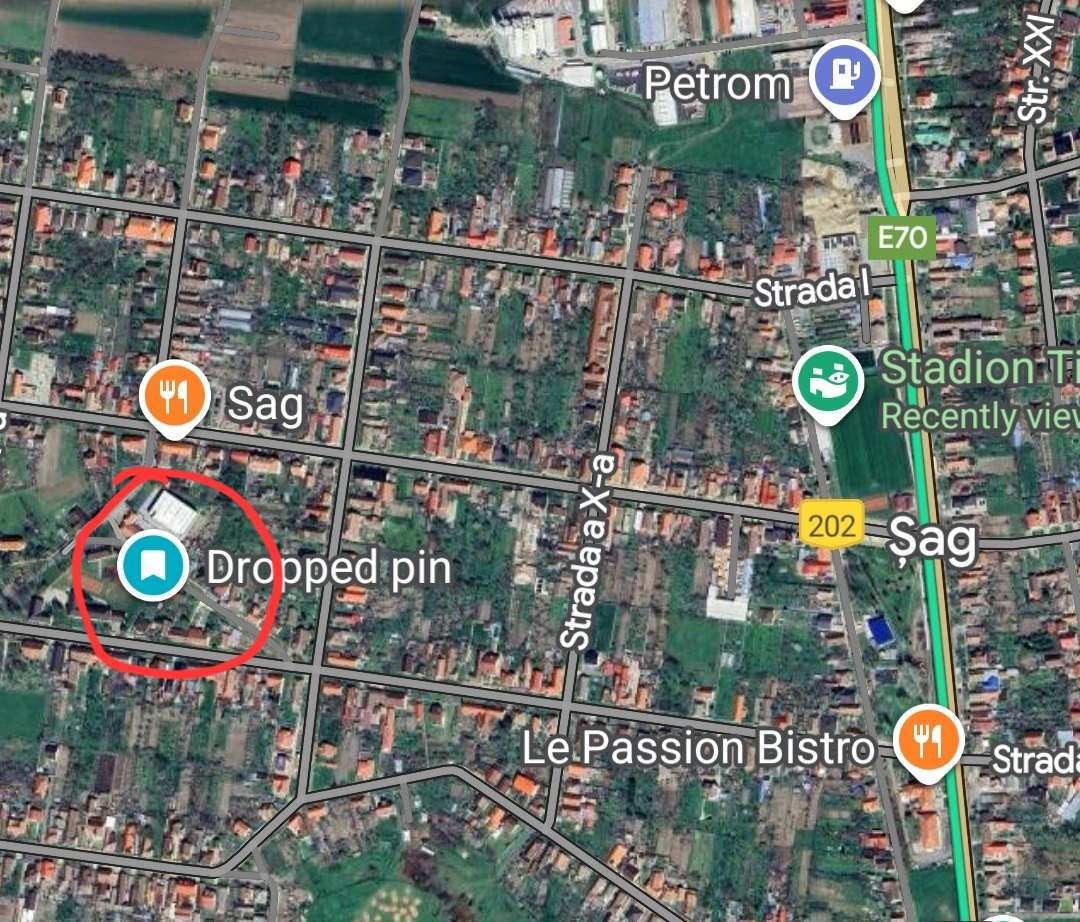Select Le Passion Bistro restaurant pin
This screenshot has width=1080, height=922.
pos(927,740)
